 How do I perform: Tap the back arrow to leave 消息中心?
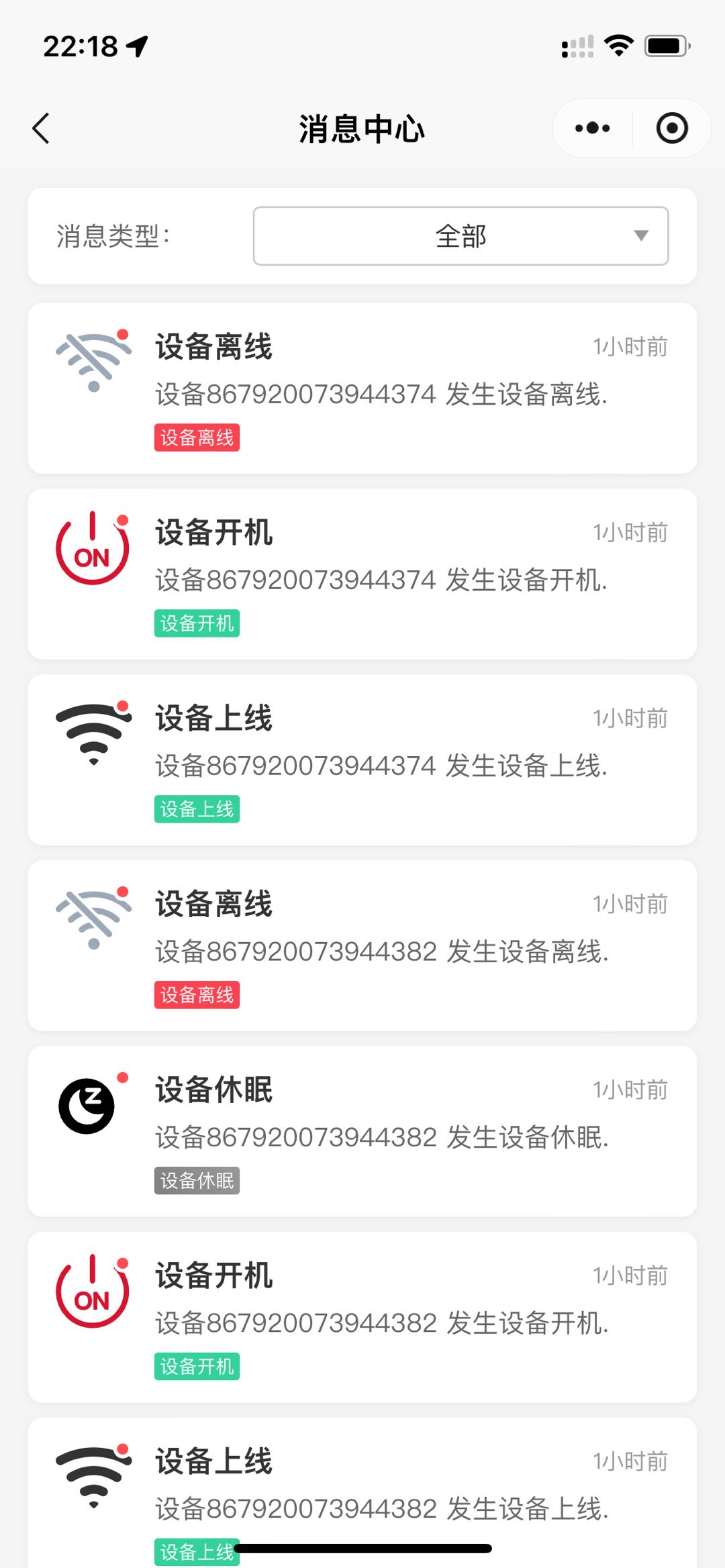tap(41, 128)
